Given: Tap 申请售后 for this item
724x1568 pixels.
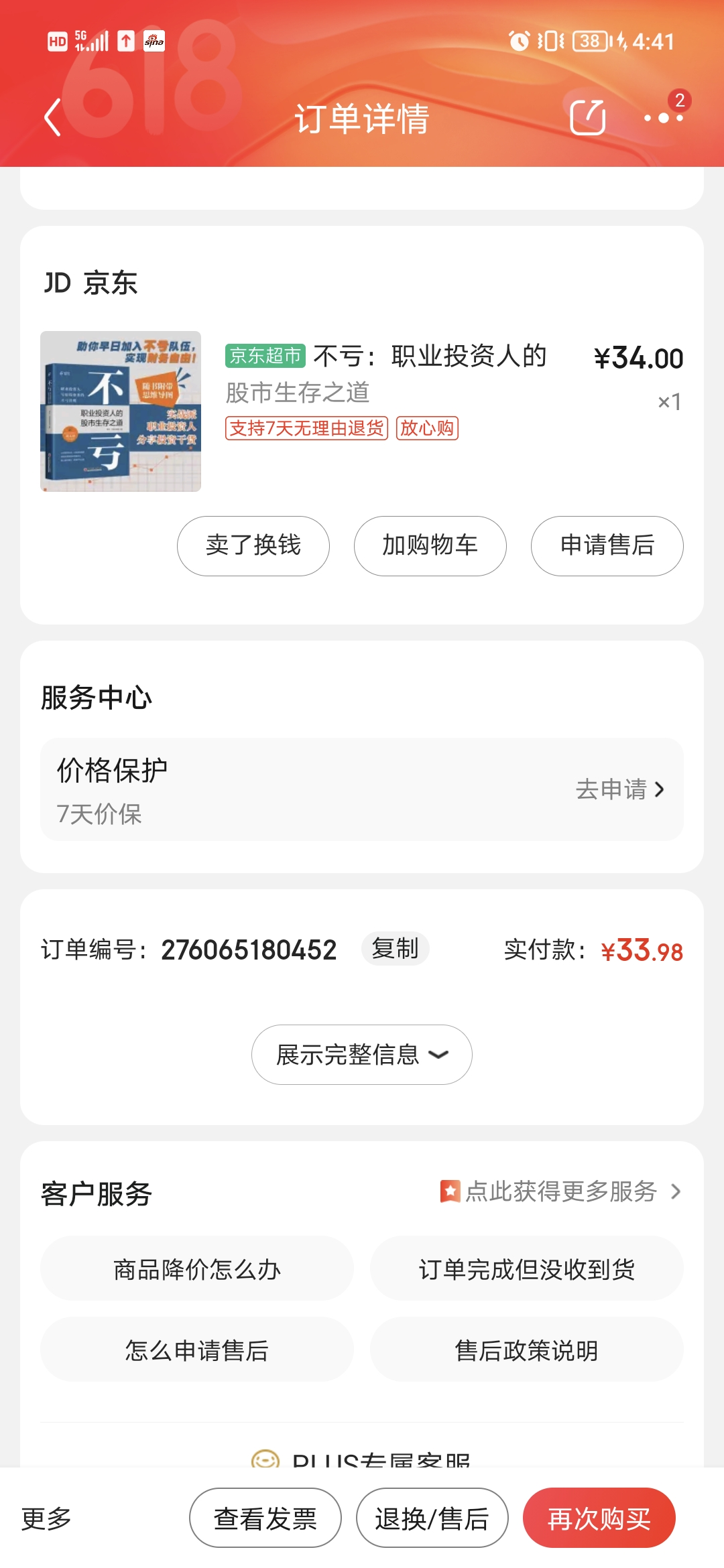Looking at the screenshot, I should (607, 545).
